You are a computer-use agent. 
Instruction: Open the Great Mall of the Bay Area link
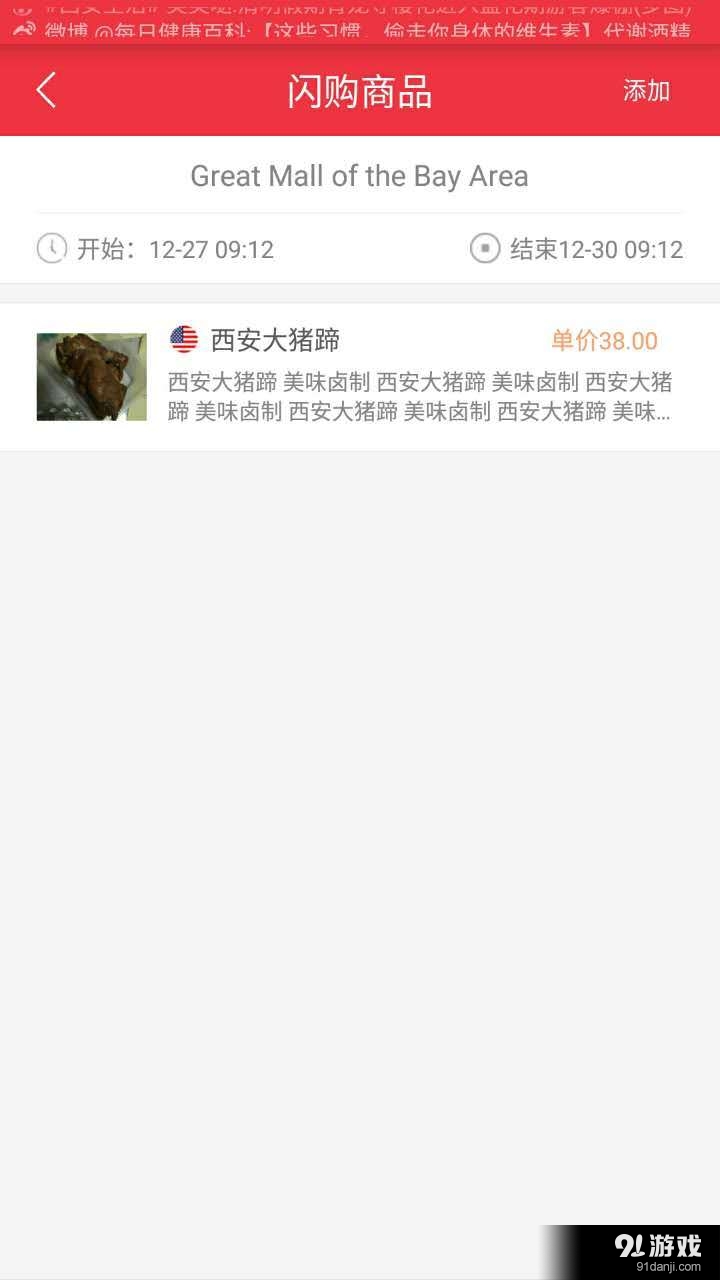pos(359,176)
